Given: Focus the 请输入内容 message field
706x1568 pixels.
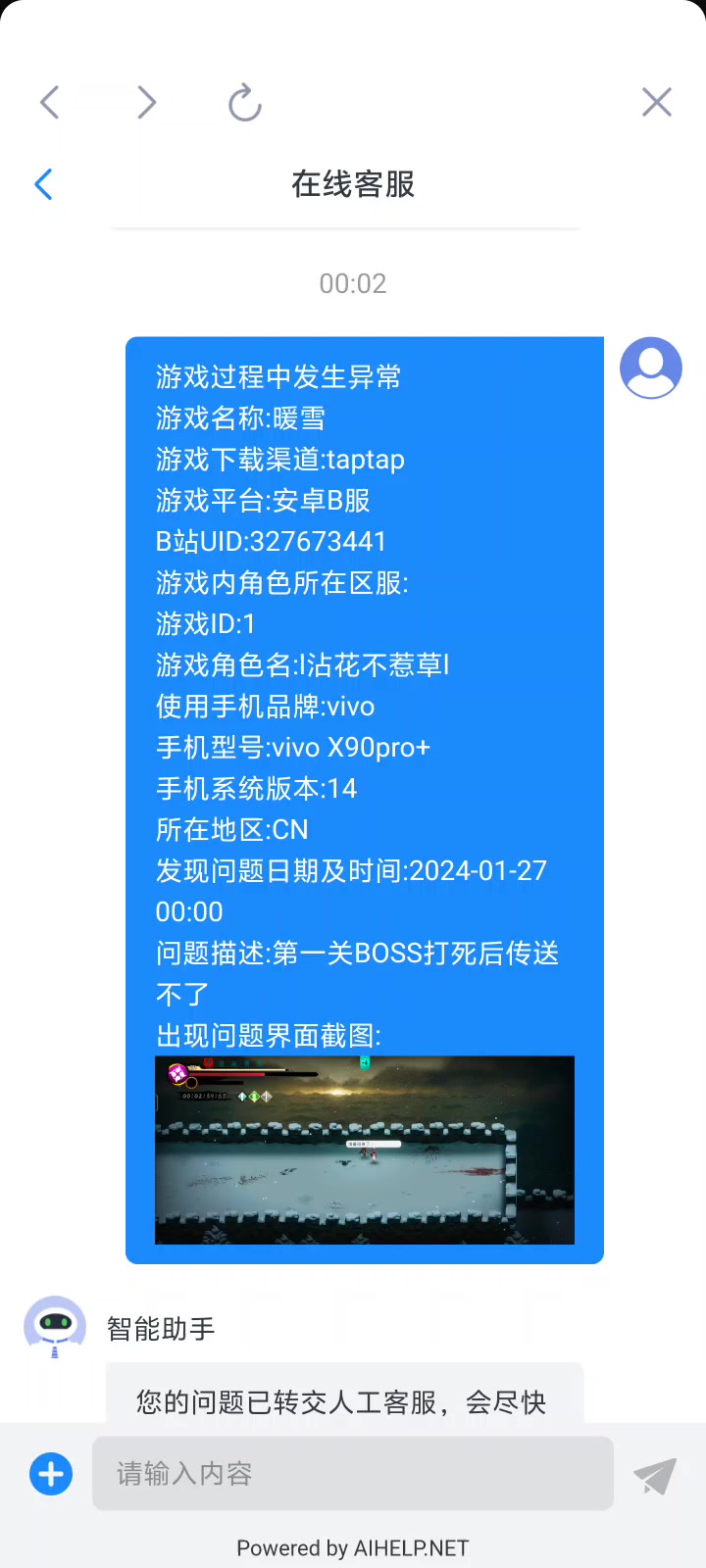Looking at the screenshot, I should click(353, 1474).
